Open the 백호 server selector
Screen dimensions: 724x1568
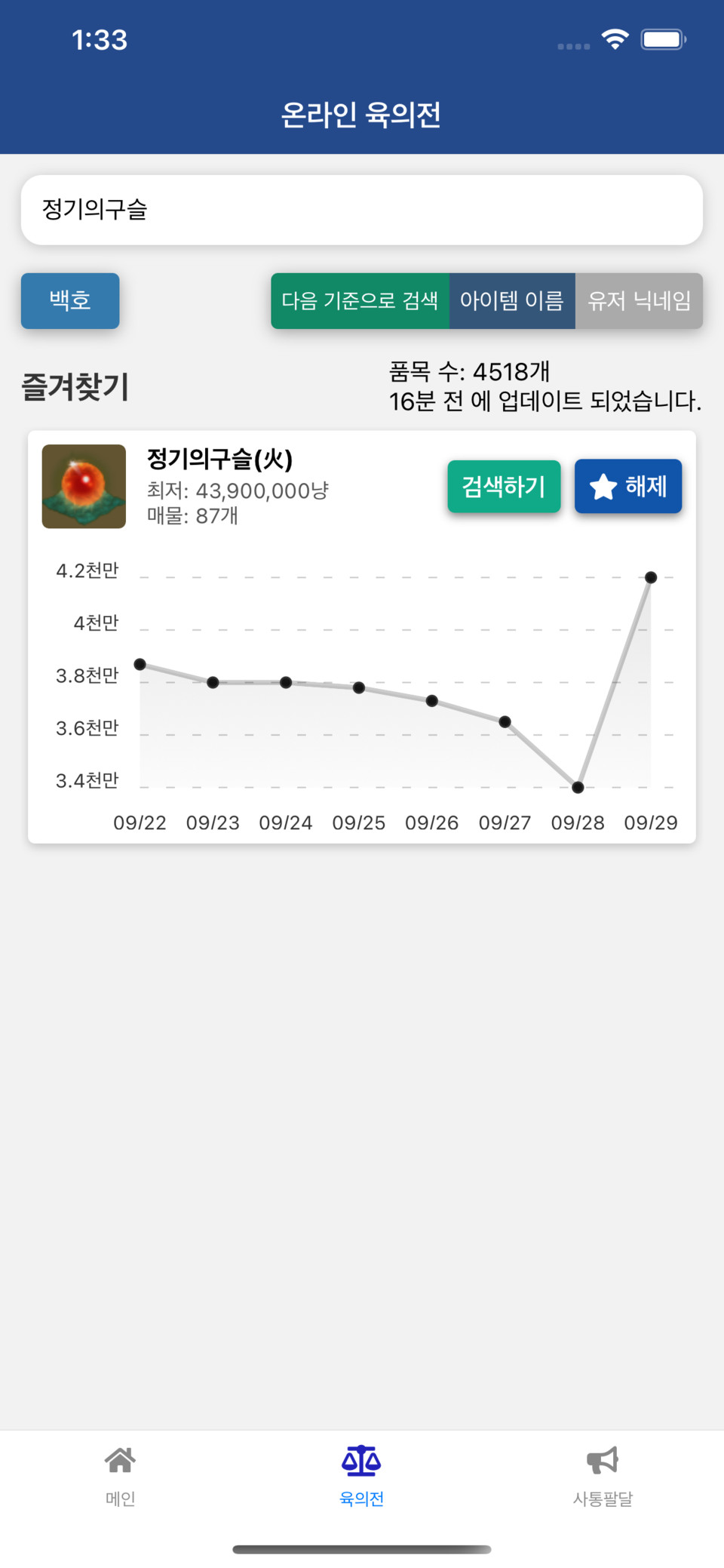coord(69,300)
